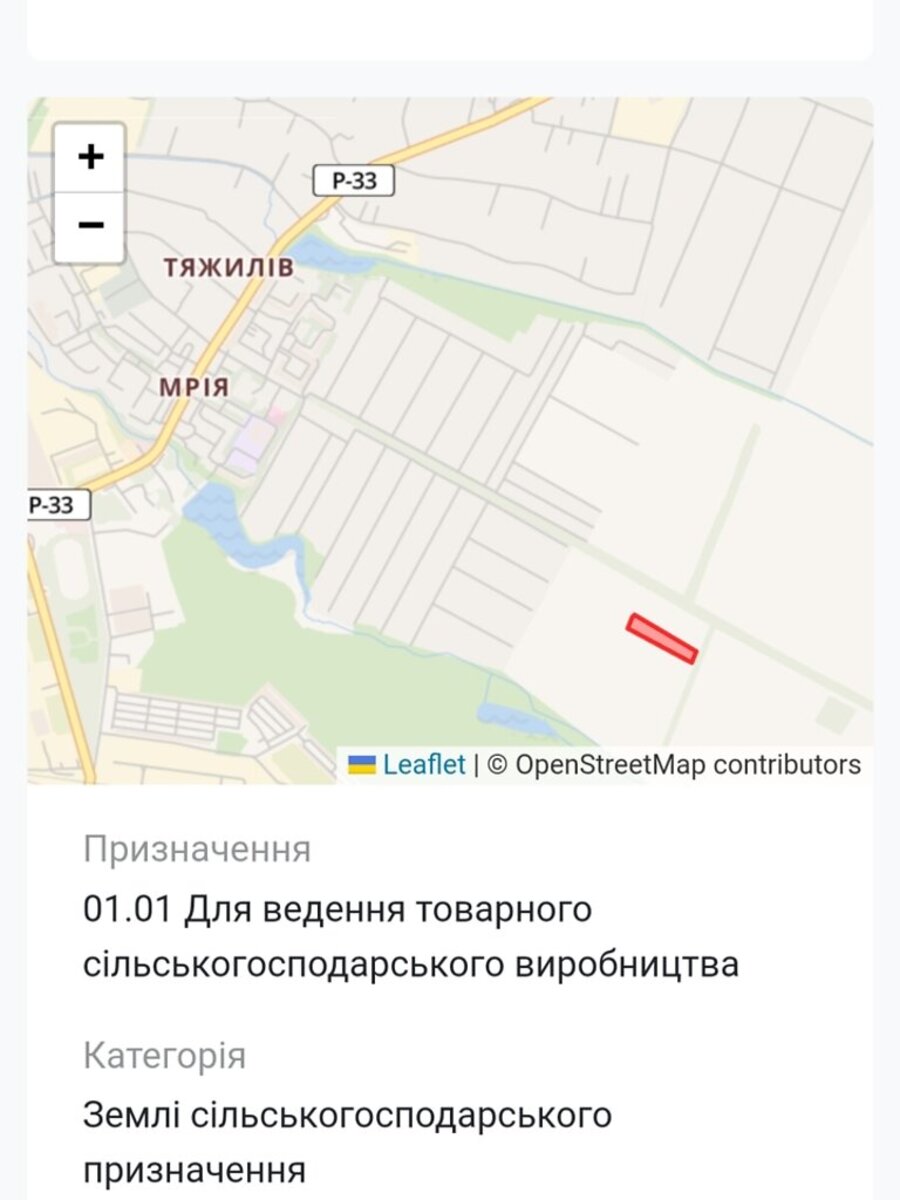This screenshot has height=1200, width=900.
Task: Zoom out of the map
Action: point(90,226)
